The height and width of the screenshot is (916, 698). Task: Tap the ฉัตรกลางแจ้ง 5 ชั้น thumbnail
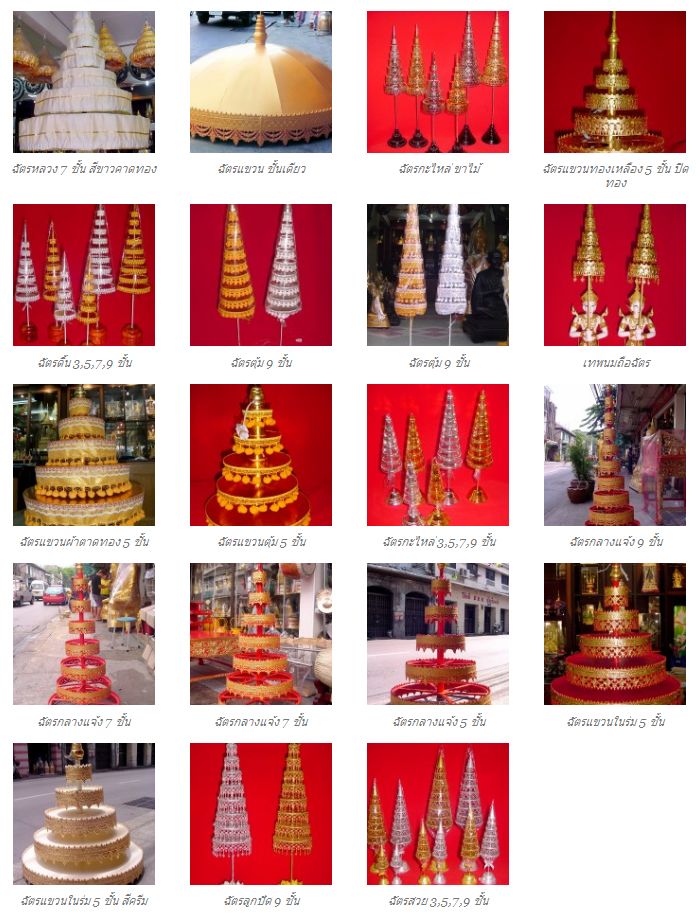(437, 634)
